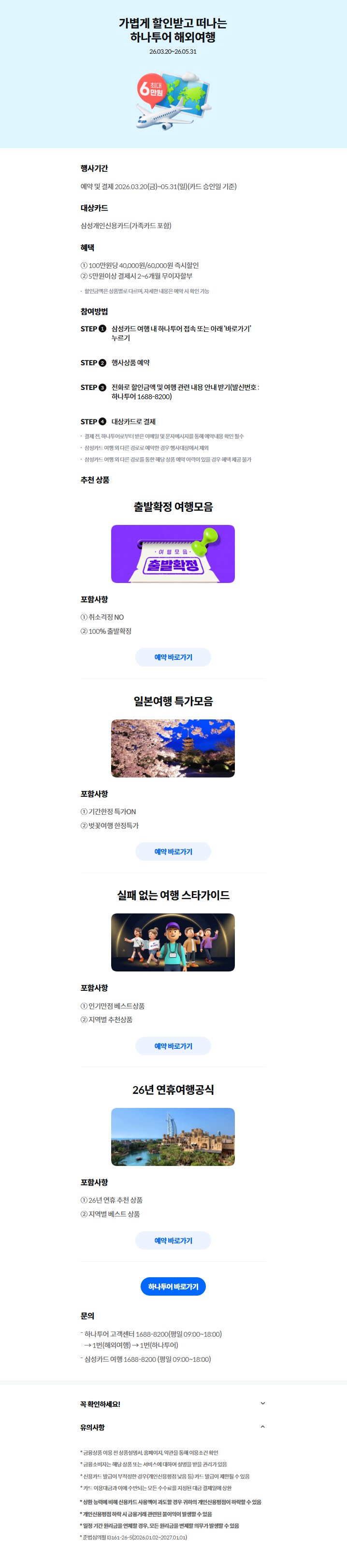
Task: Open the 일본여행 특가모음 cherry blossom image
Action: 173,748
